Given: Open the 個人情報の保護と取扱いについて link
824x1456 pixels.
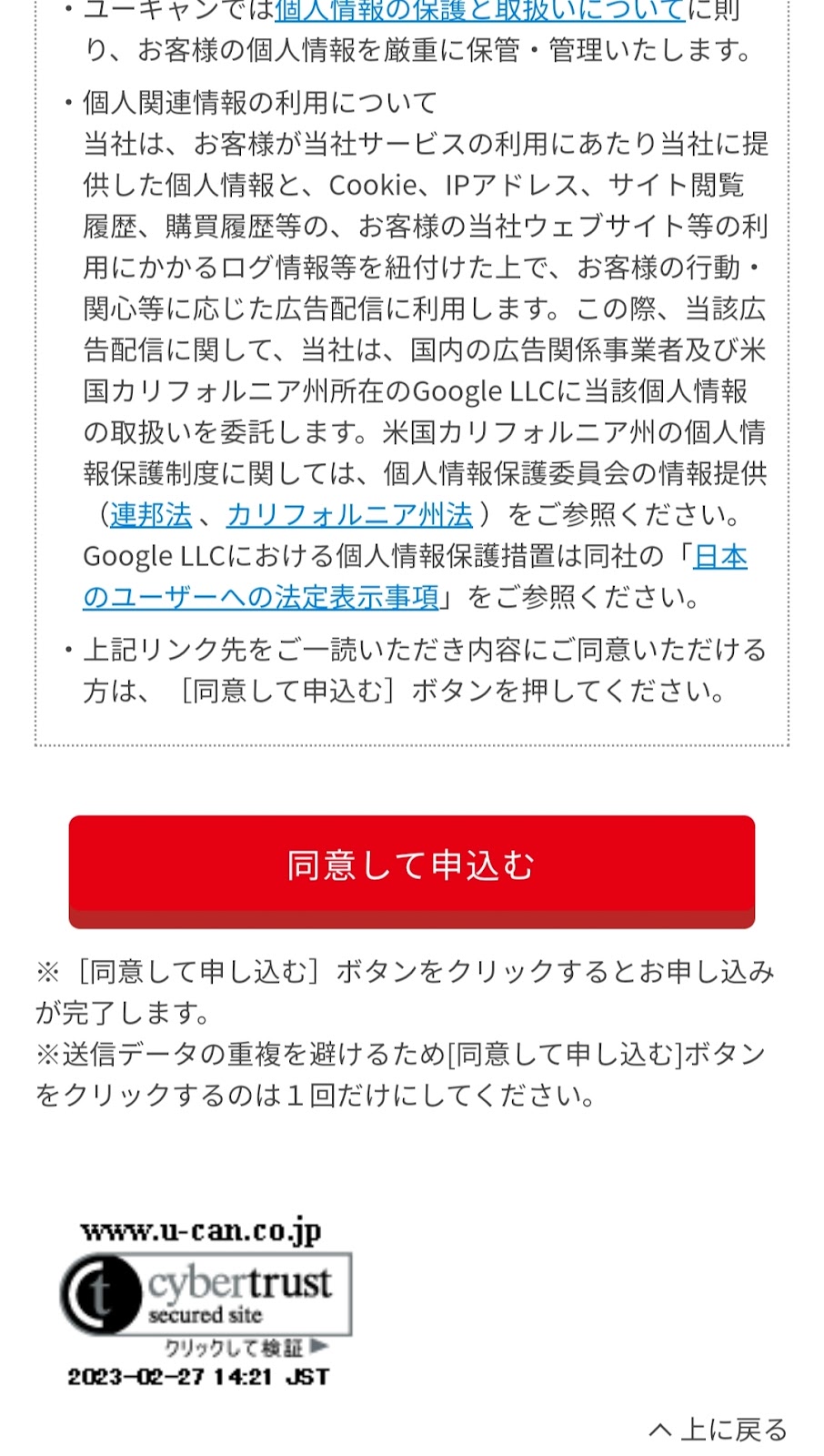Looking at the screenshot, I should pos(479,9).
